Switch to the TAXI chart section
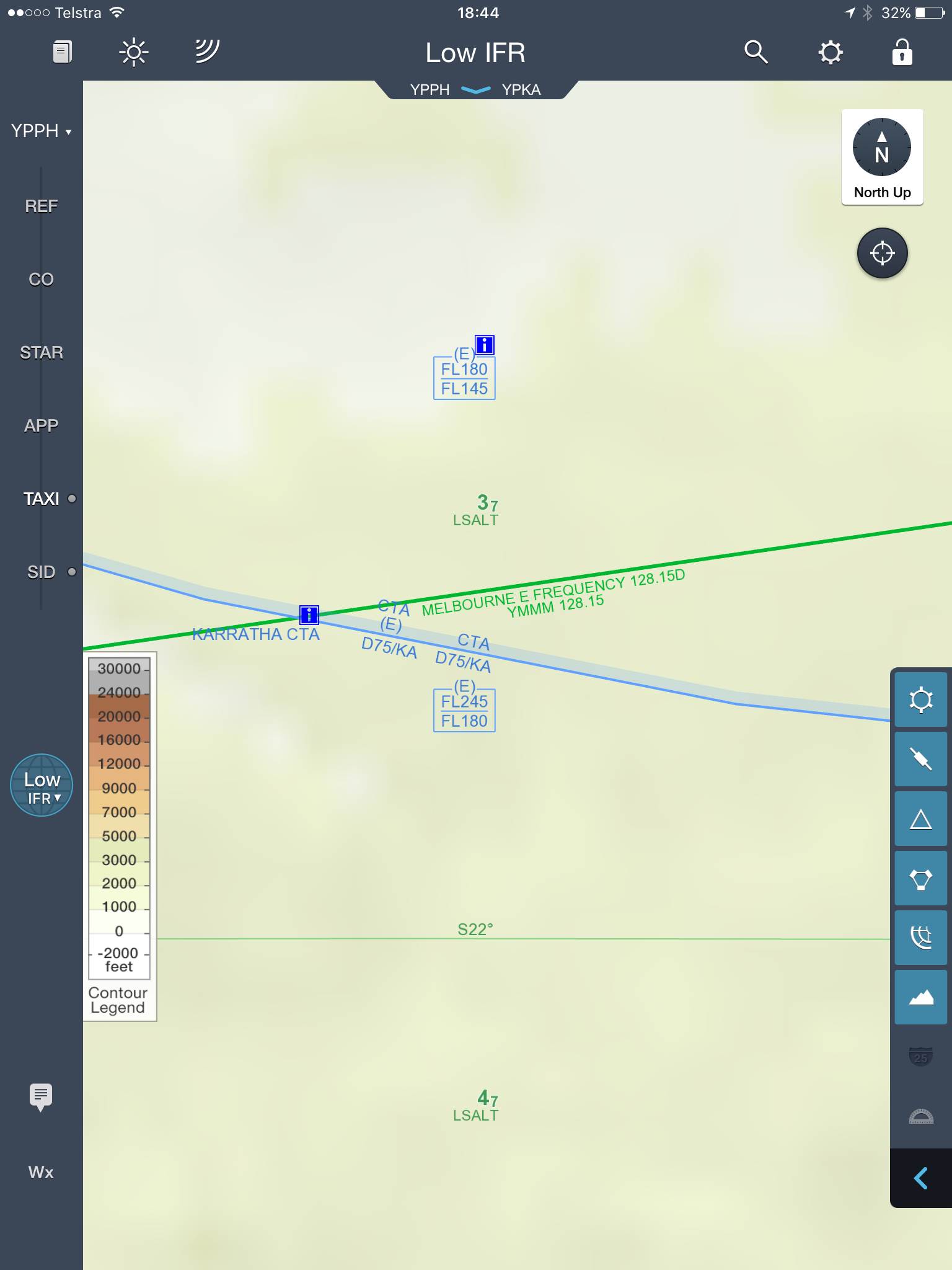The image size is (952, 1270). (41, 499)
